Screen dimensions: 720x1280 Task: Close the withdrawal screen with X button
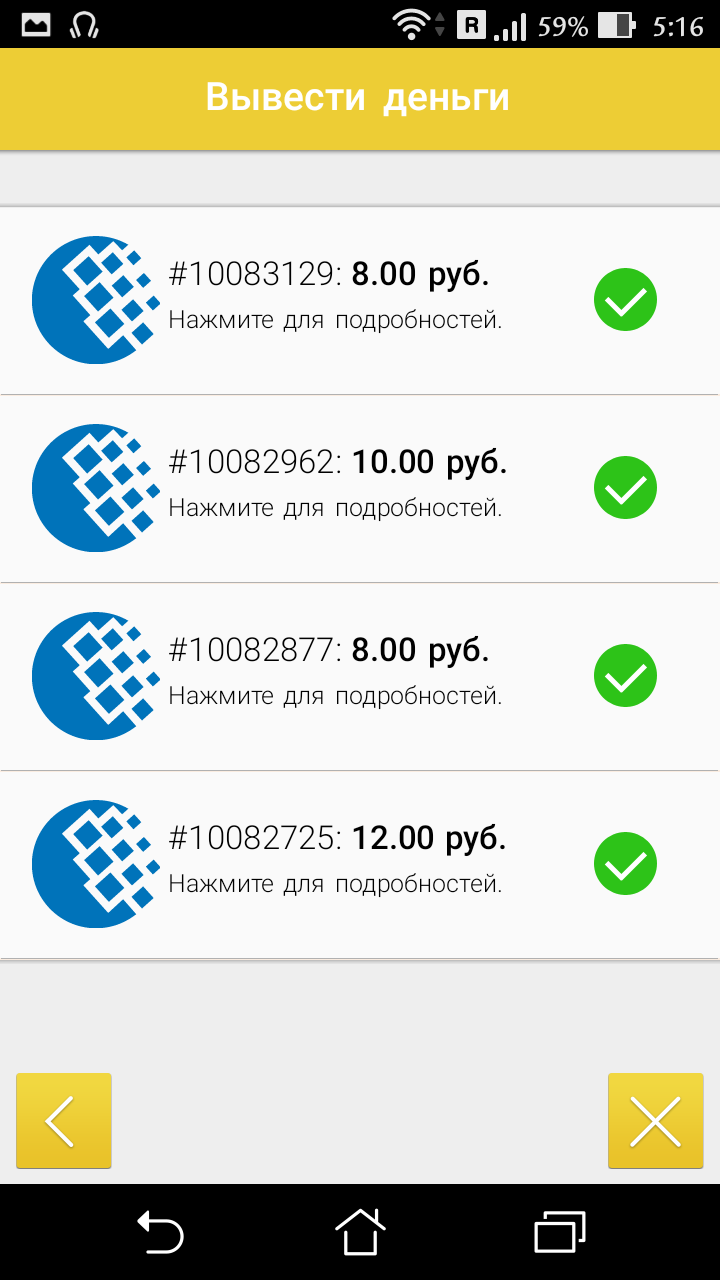[656, 1120]
